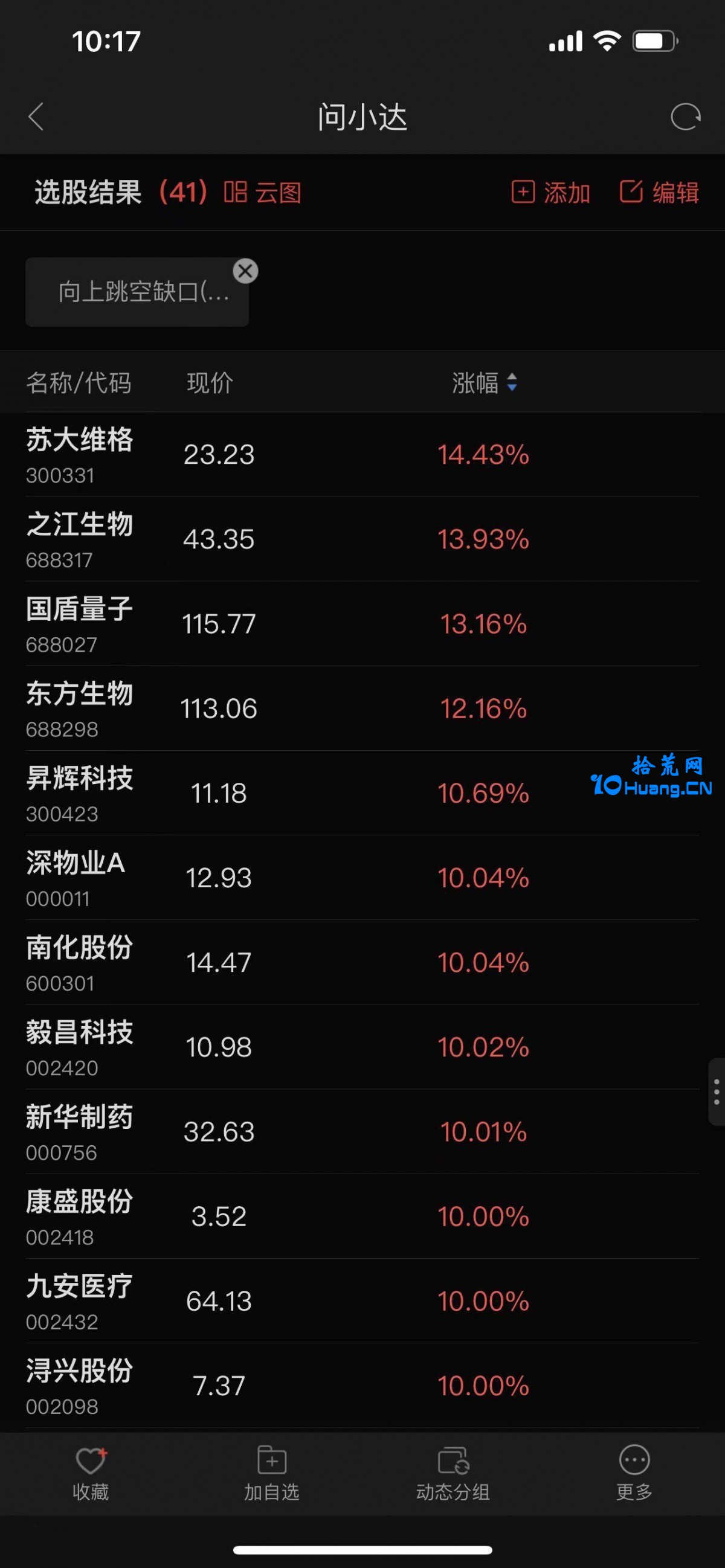The image size is (725, 1568).
Task: View details for 国盾量子
Action: pos(362,624)
